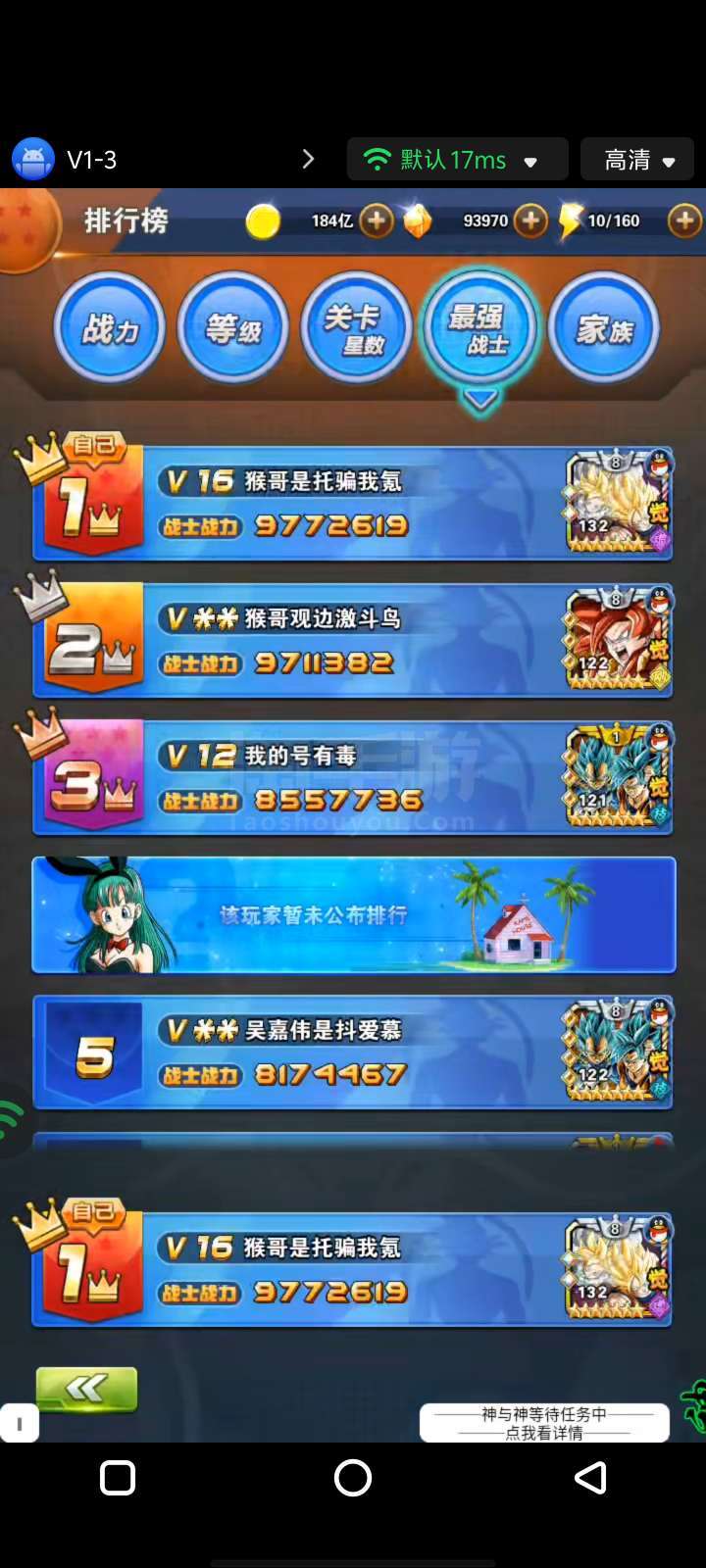706x1568 pixels.
Task: Open the 神与神等待任务中 details banner
Action: pyautogui.click(x=544, y=1423)
